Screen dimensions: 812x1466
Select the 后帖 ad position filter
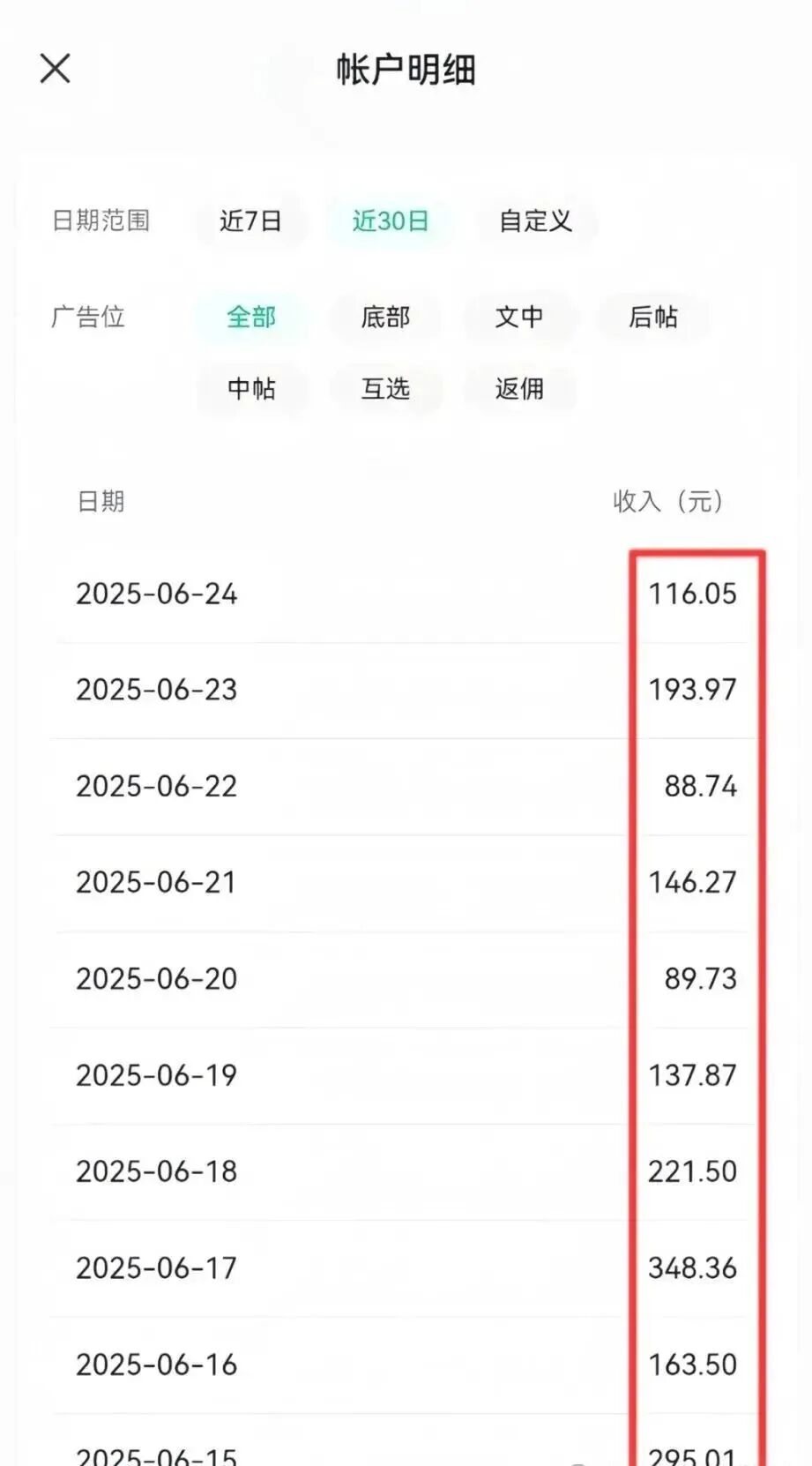point(653,318)
